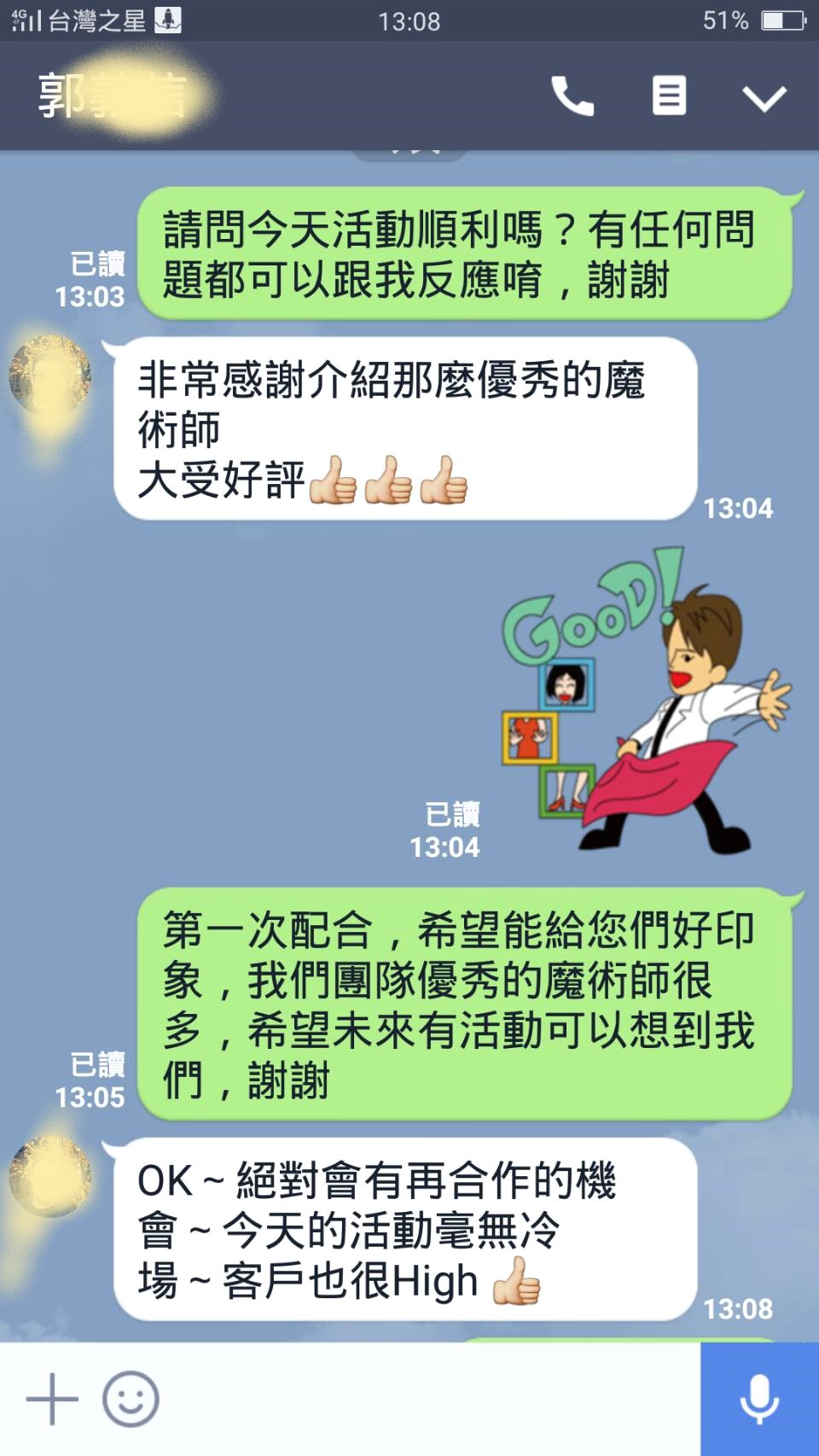
Task: Open the sender's avatar beside the 13:08 message
Action: 49,1176
